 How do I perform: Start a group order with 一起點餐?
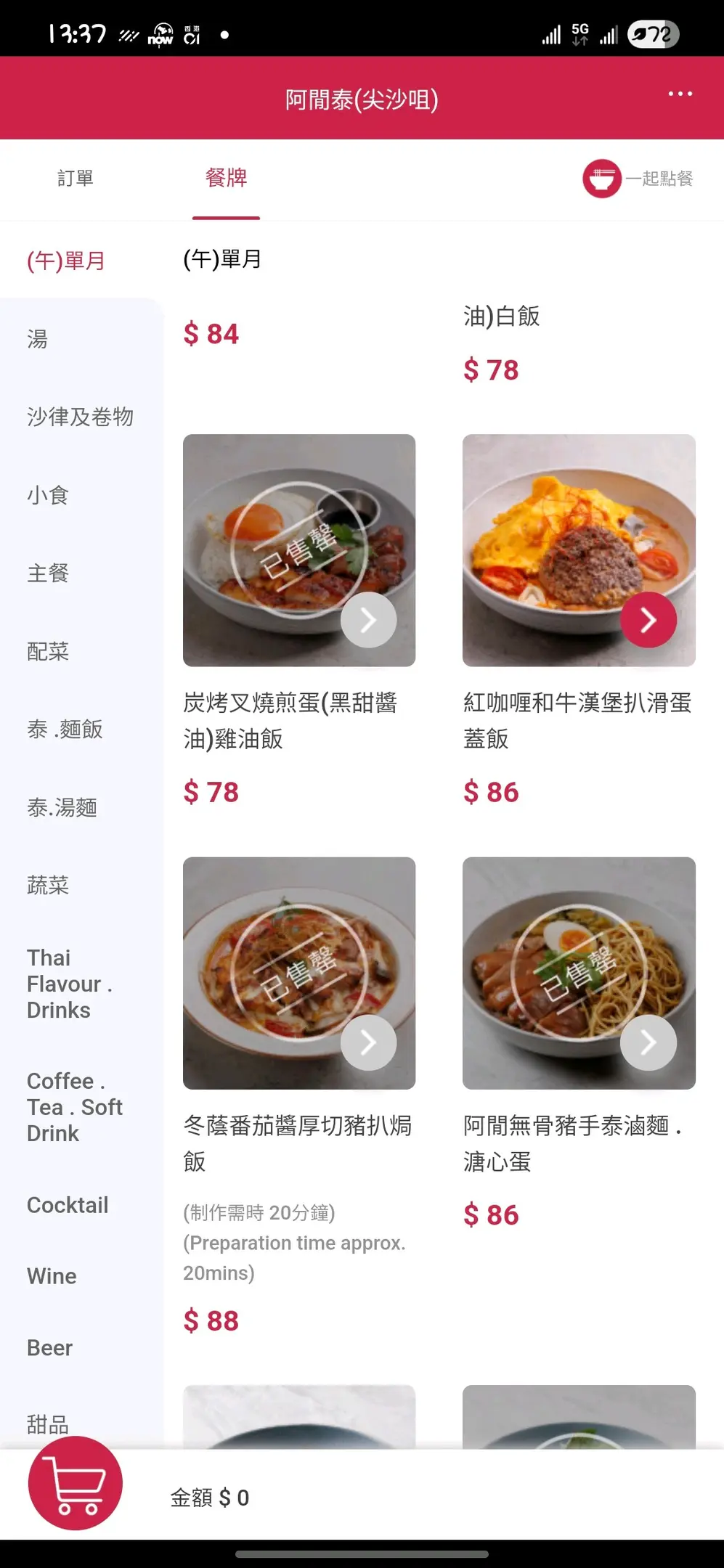pyautogui.click(x=638, y=179)
